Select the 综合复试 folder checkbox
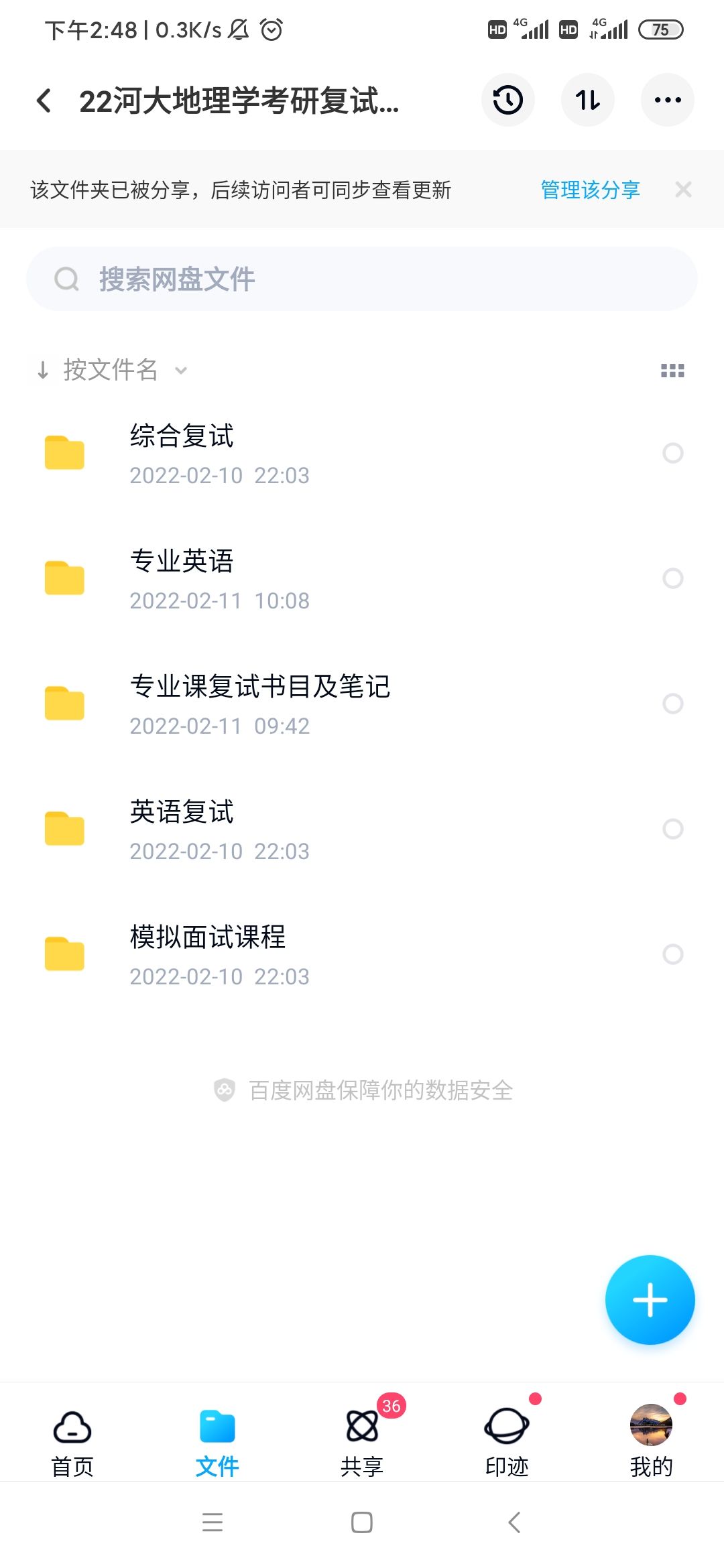724x1568 pixels. pos(672,453)
